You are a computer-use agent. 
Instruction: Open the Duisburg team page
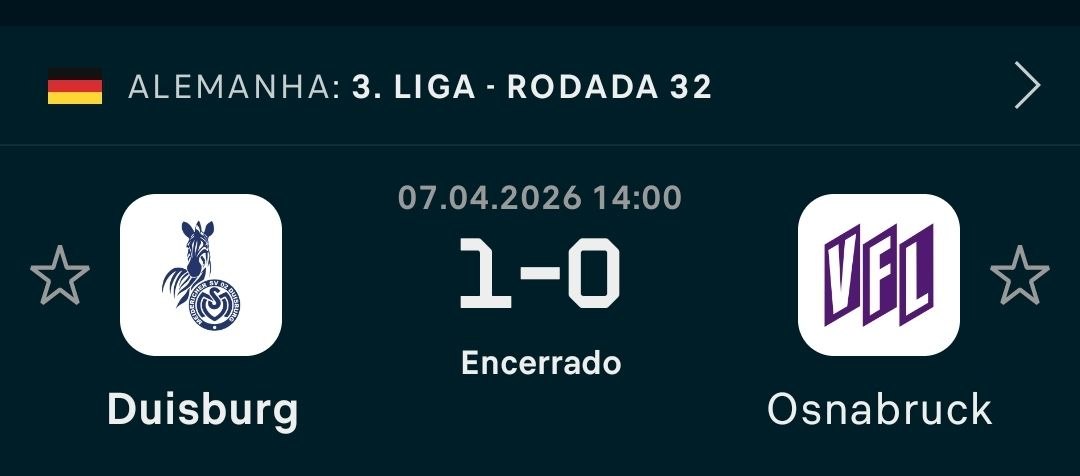click(201, 275)
